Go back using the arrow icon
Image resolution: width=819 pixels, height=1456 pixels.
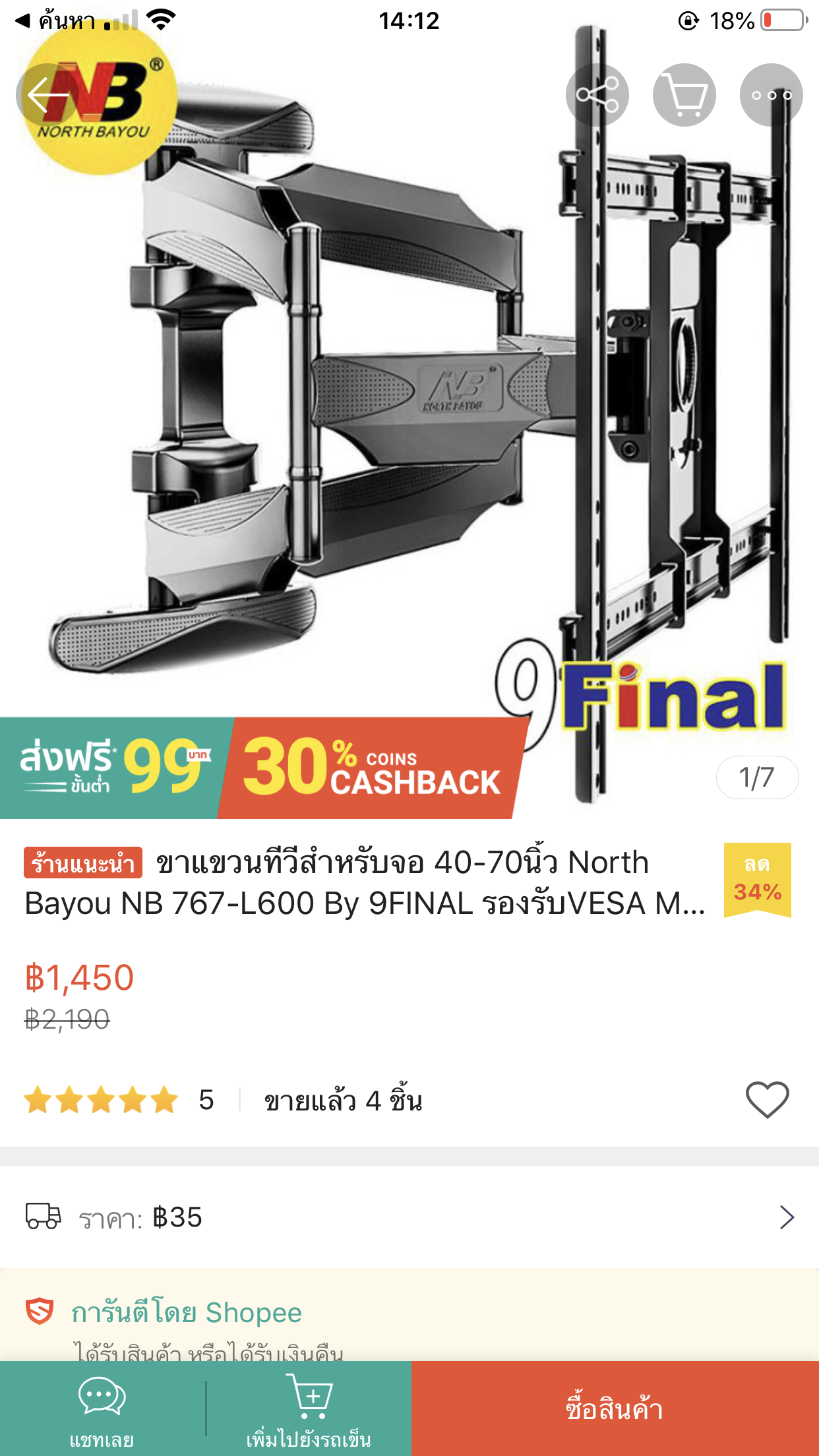pyautogui.click(x=47, y=95)
